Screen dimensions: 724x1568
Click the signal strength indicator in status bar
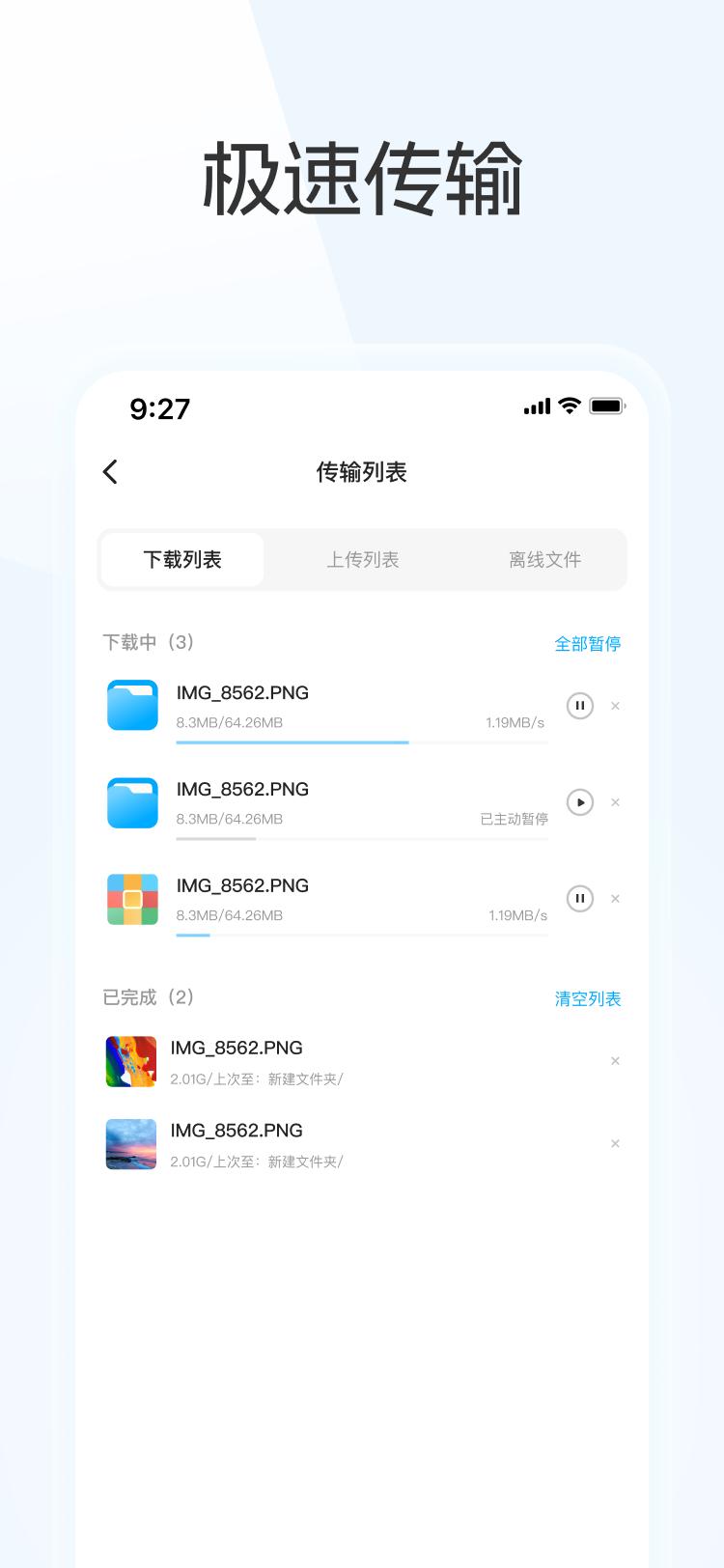click(537, 406)
